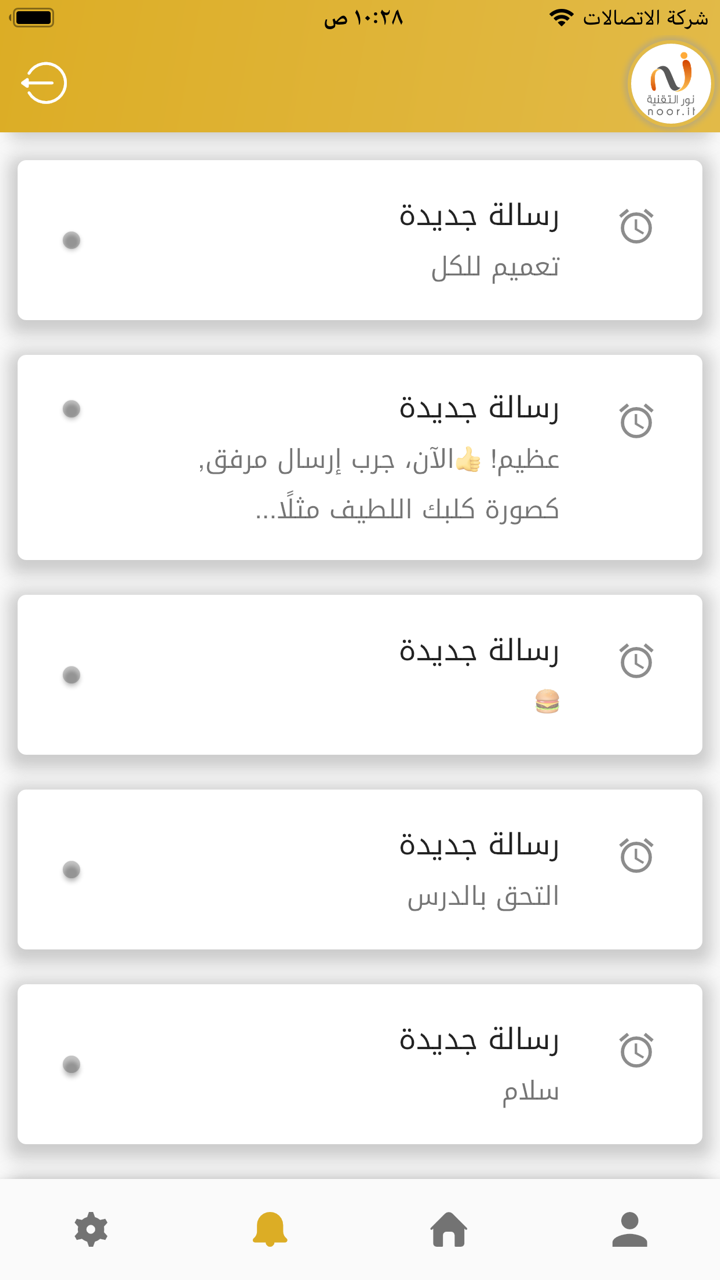The height and width of the screenshot is (1280, 720).
Task: Expand the 'التحق بالدرس' notification card
Action: pyautogui.click(x=360, y=868)
